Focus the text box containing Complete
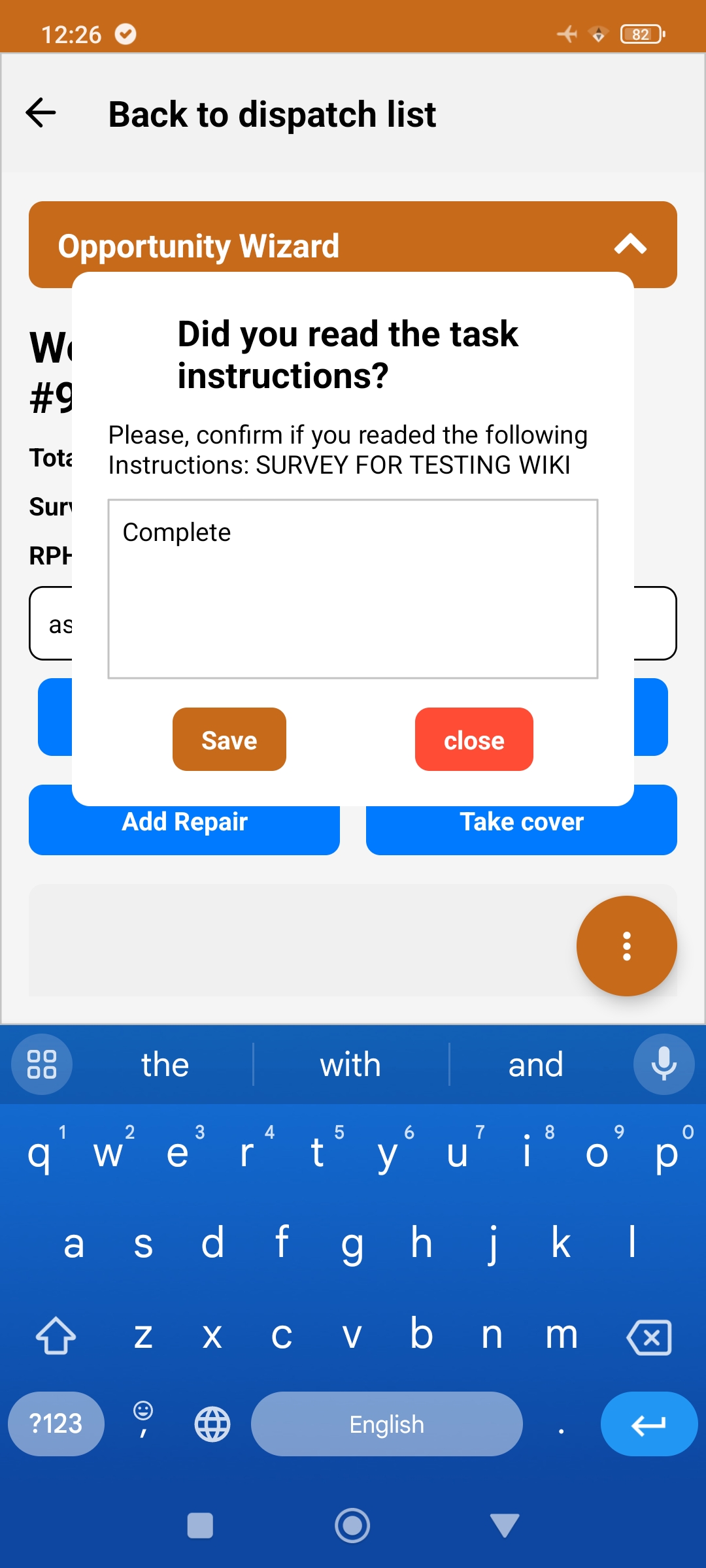The height and width of the screenshot is (1568, 706). [x=353, y=589]
